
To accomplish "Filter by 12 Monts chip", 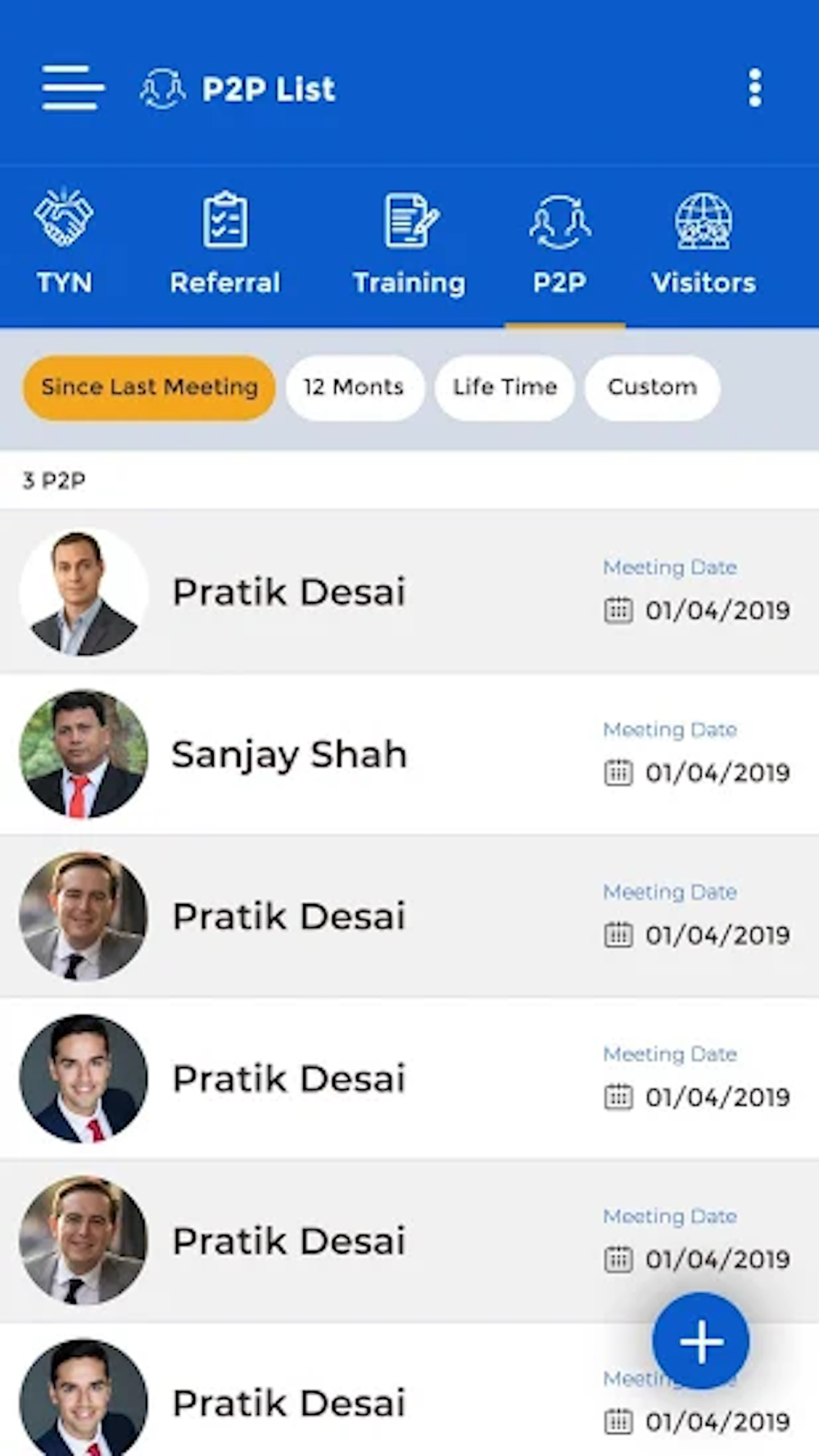I will click(354, 387).
